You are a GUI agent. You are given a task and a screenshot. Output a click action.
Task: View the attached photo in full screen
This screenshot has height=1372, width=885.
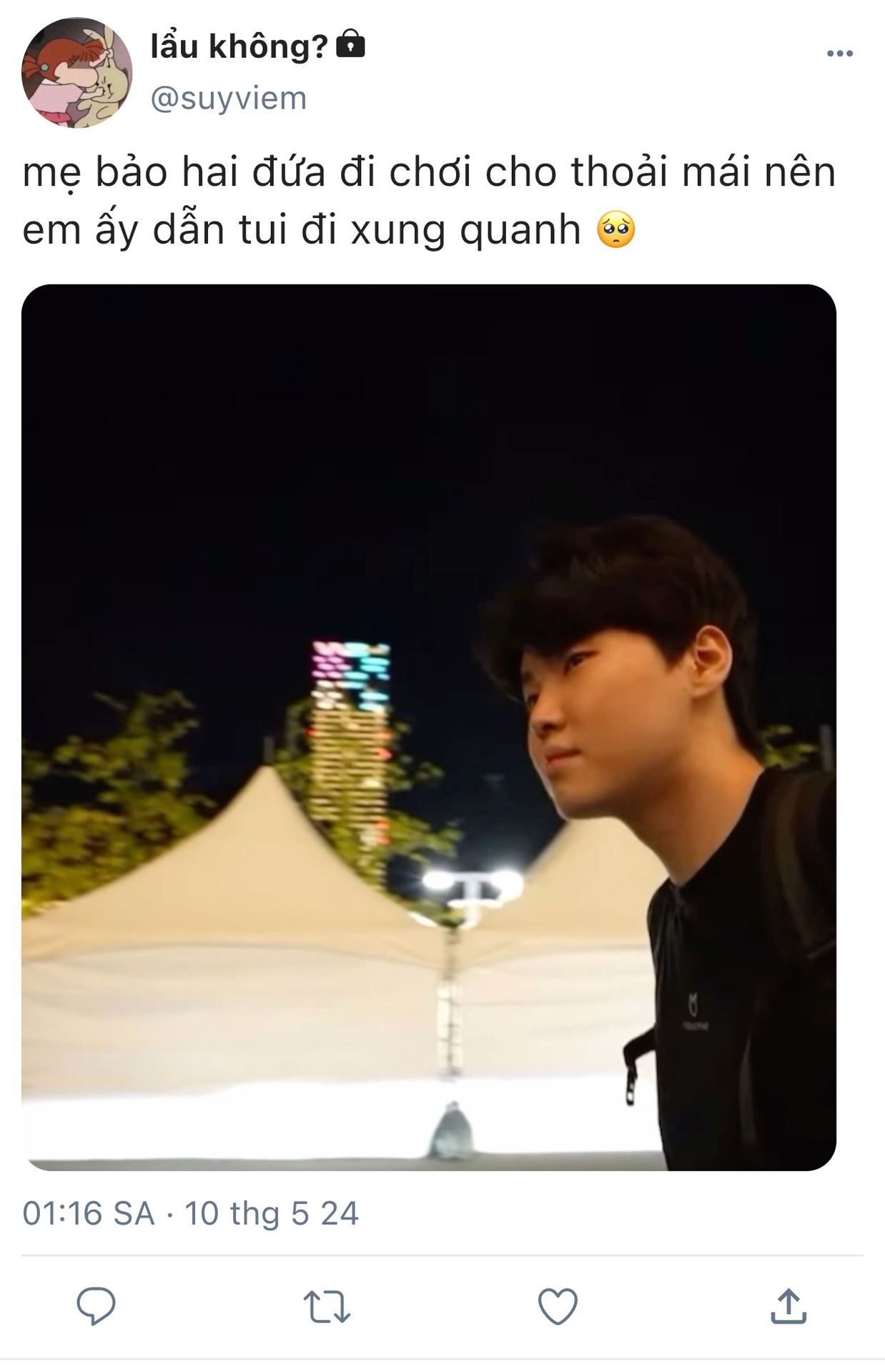pyautogui.click(x=429, y=727)
